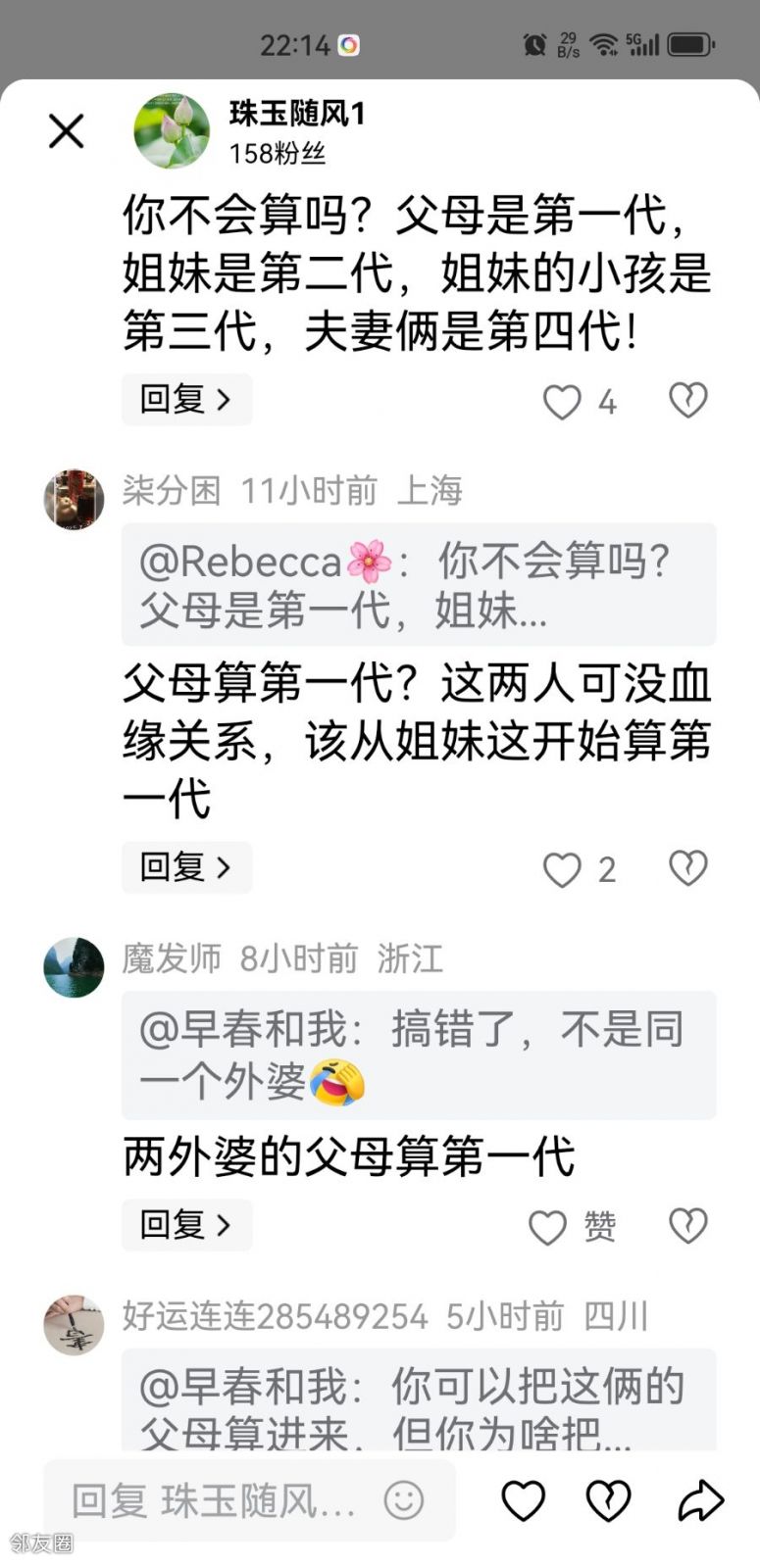Share via the bottom arrow icon
Screen dimensions: 760x1568
[700, 1500]
